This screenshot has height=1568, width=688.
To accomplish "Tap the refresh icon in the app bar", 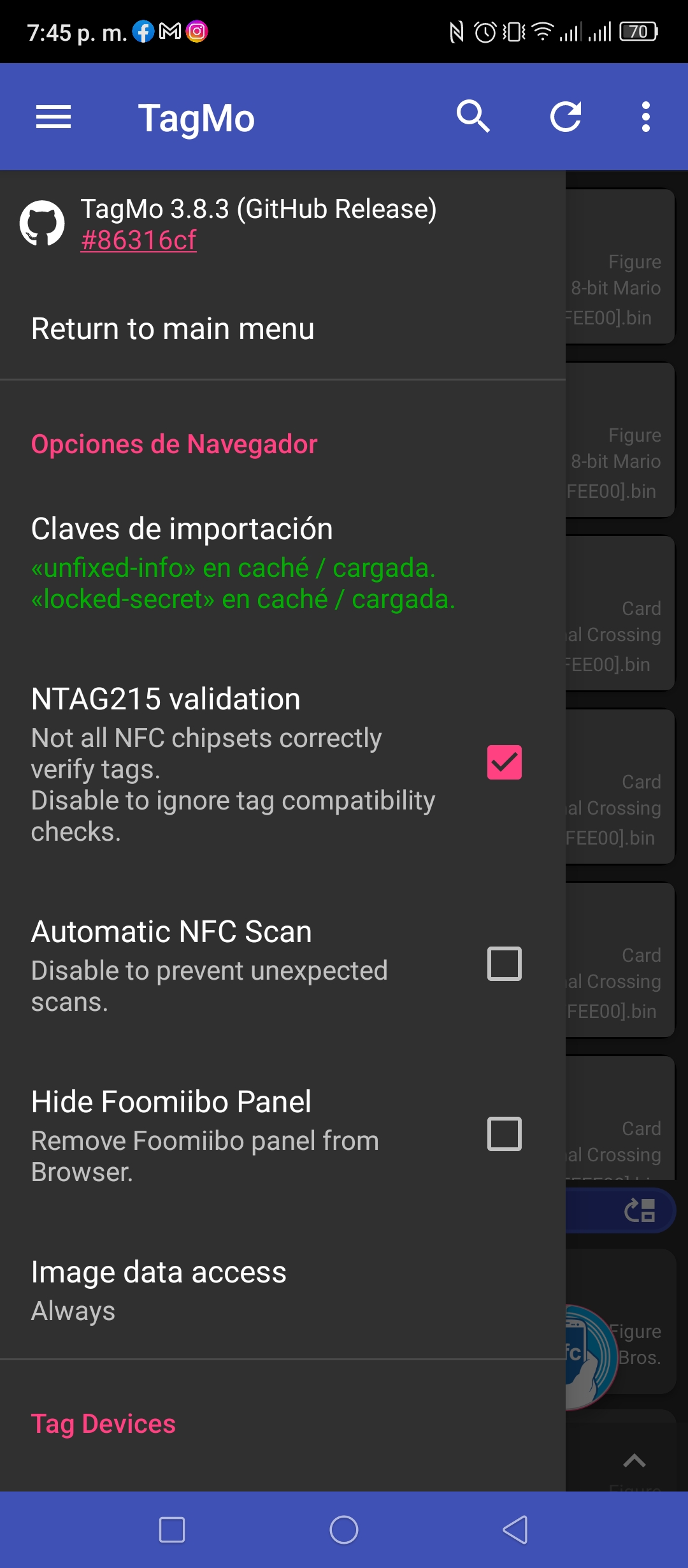I will pos(566,117).
